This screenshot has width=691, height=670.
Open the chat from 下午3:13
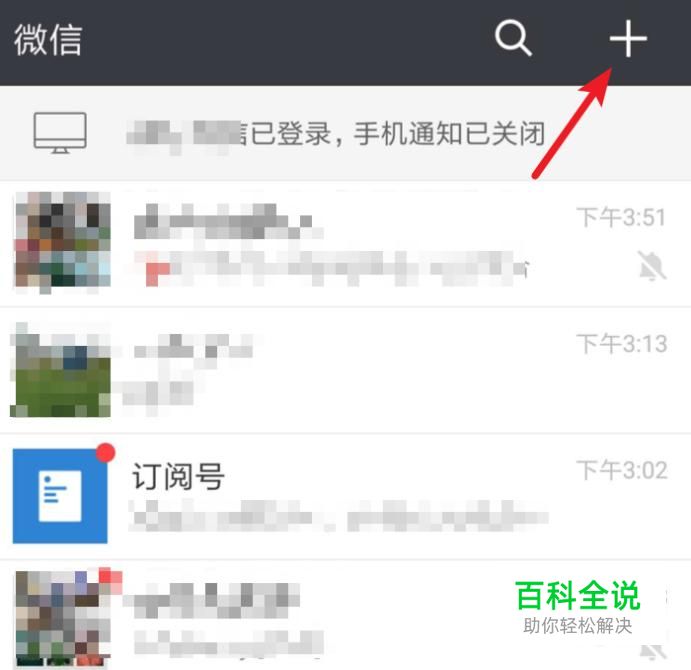(345, 370)
